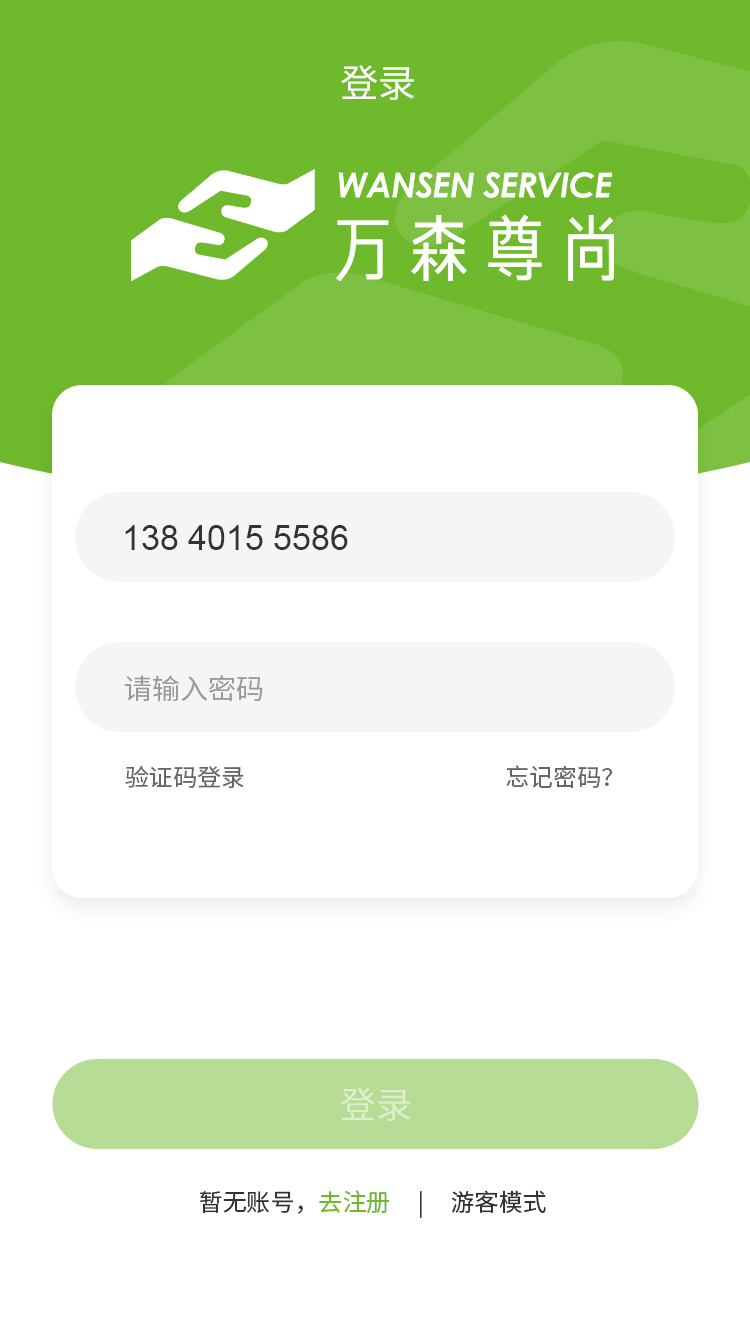Open 忘记密码? forgot password link
This screenshot has width=750, height=1334.
(559, 778)
